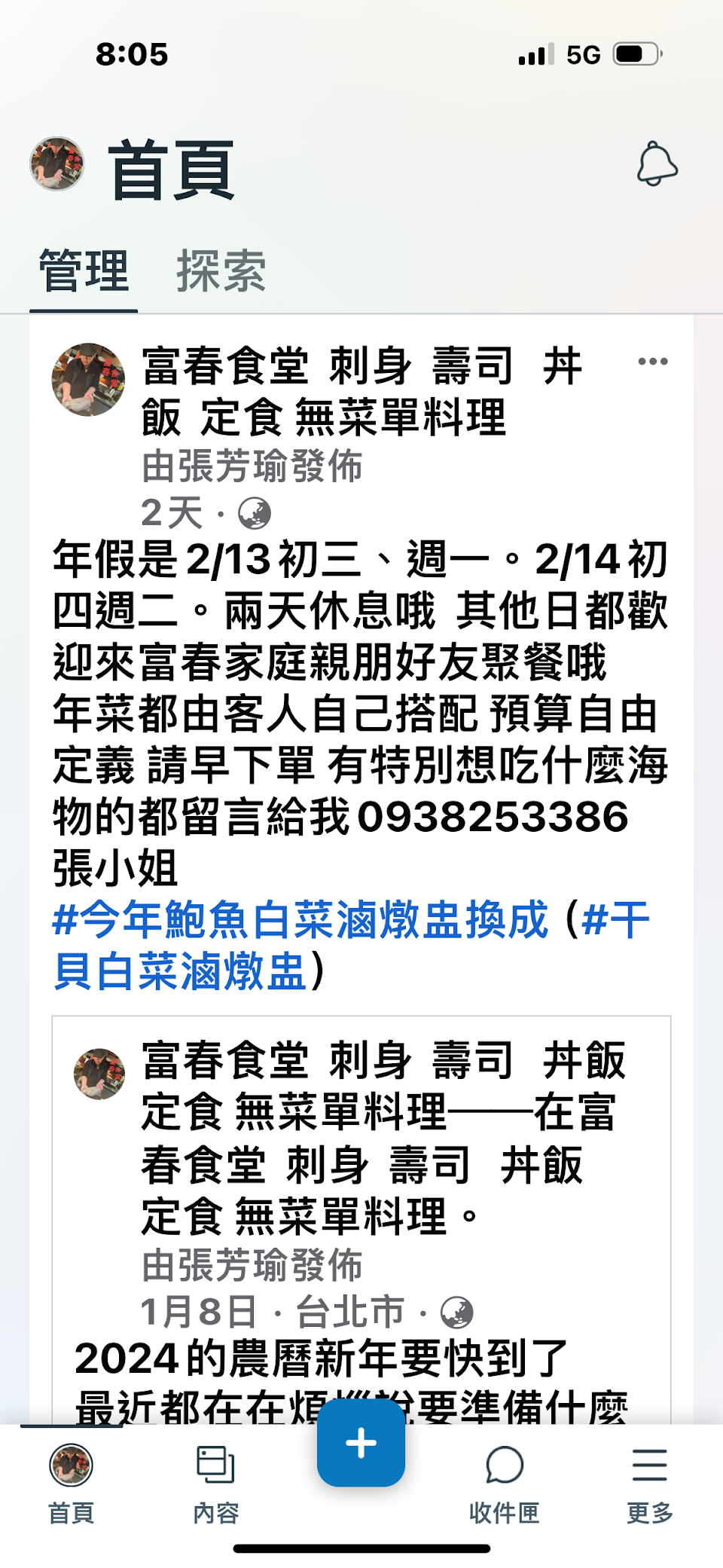Tap the blue plus create button
This screenshot has width=723, height=1568.
(361, 1443)
